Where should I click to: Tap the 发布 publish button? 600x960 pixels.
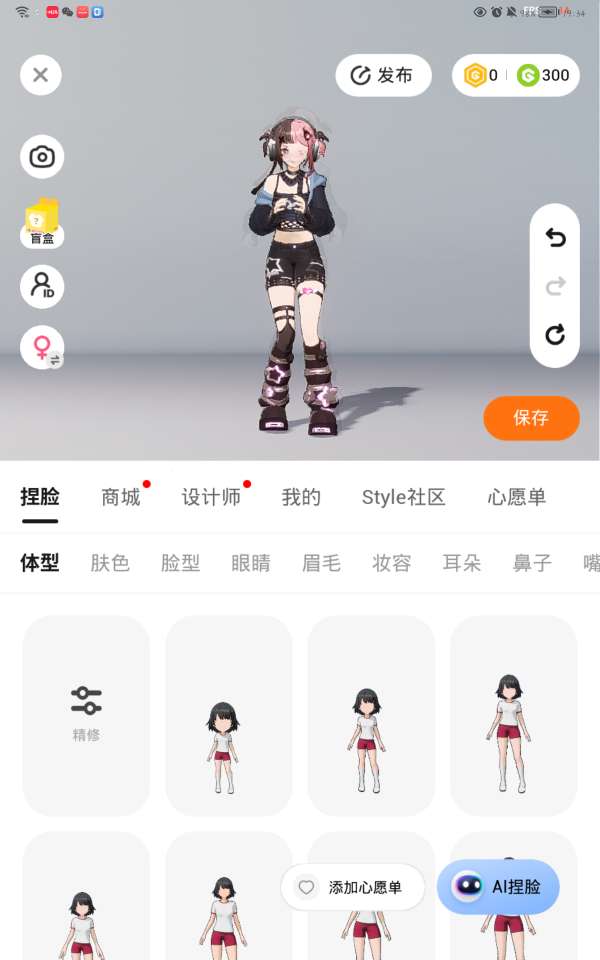[383, 76]
